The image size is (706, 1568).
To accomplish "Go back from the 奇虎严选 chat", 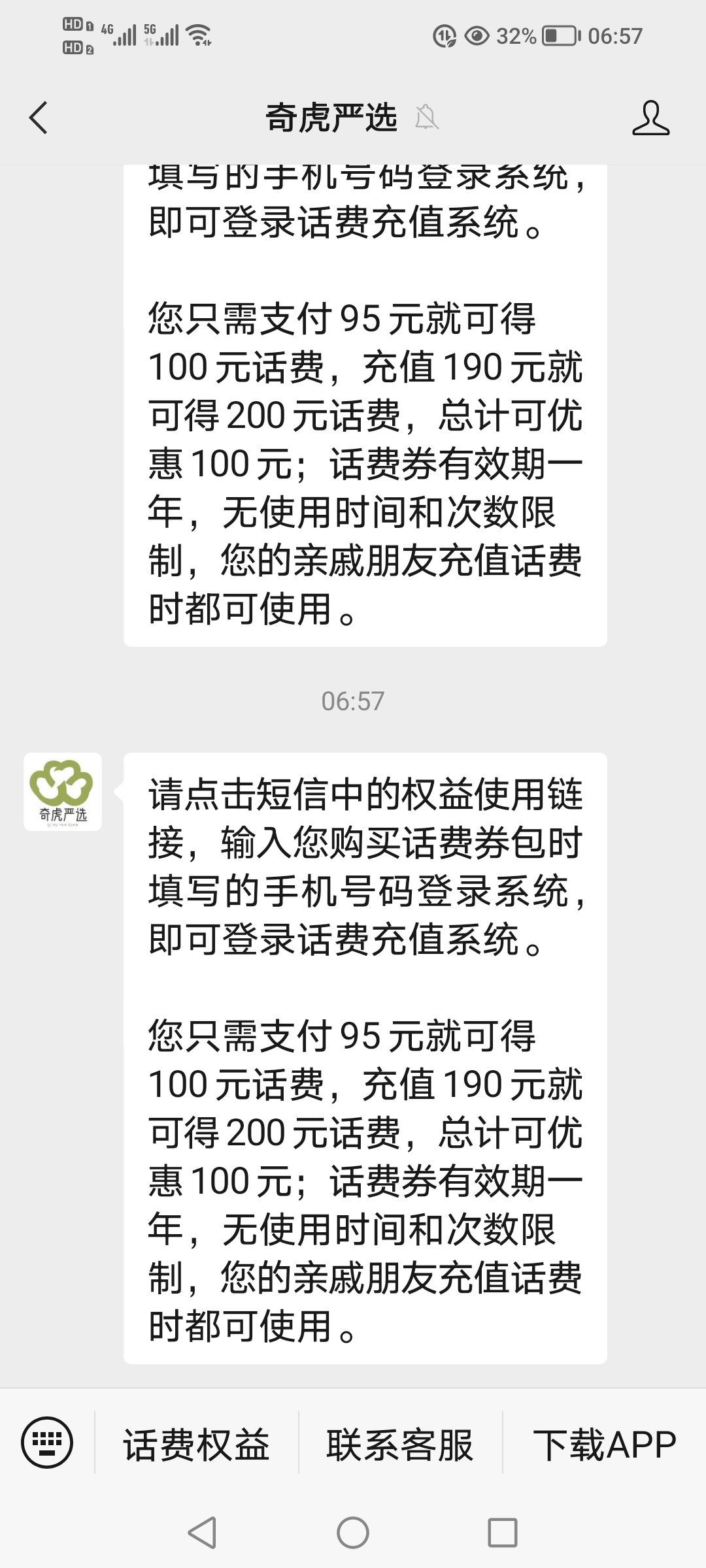I will pyautogui.click(x=39, y=118).
